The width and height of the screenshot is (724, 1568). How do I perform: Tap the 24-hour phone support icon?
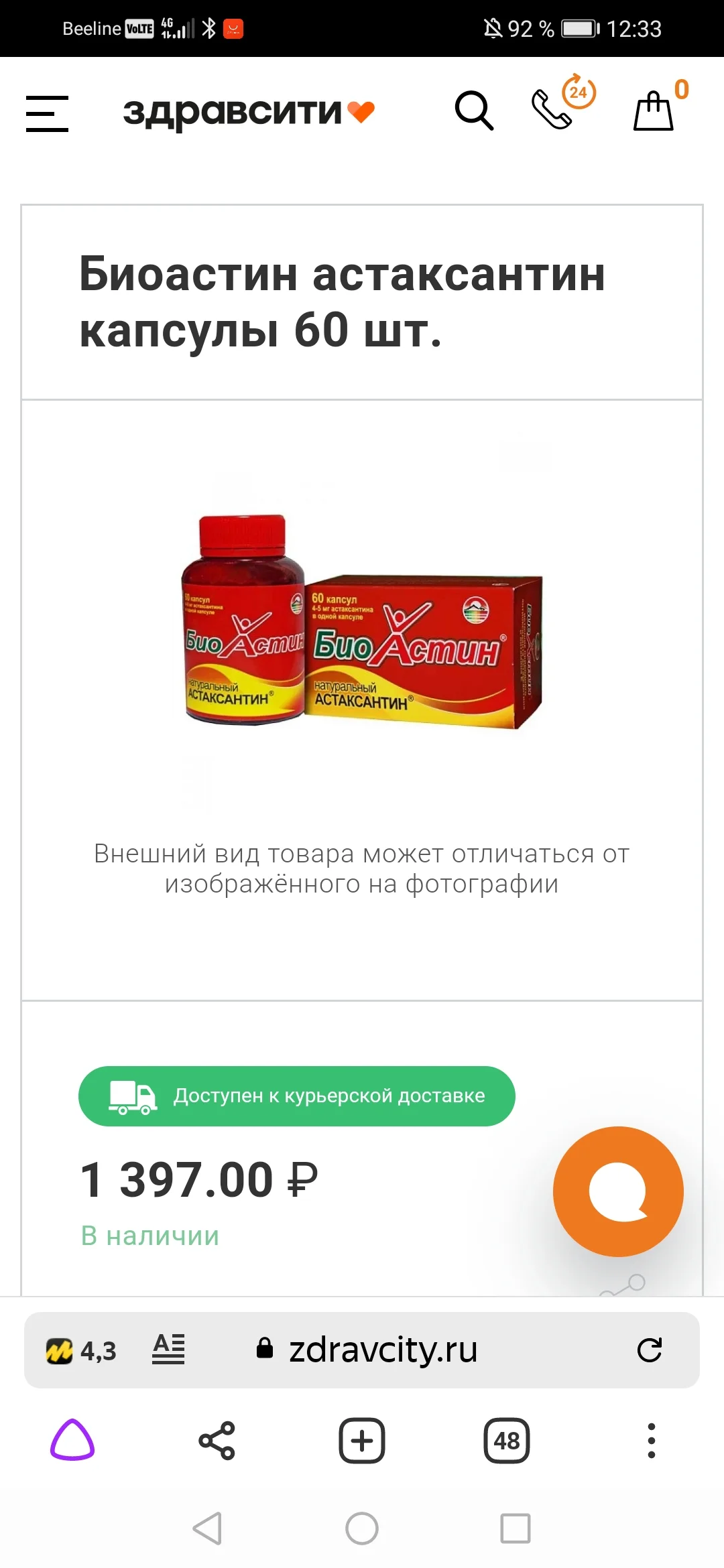coord(553,111)
